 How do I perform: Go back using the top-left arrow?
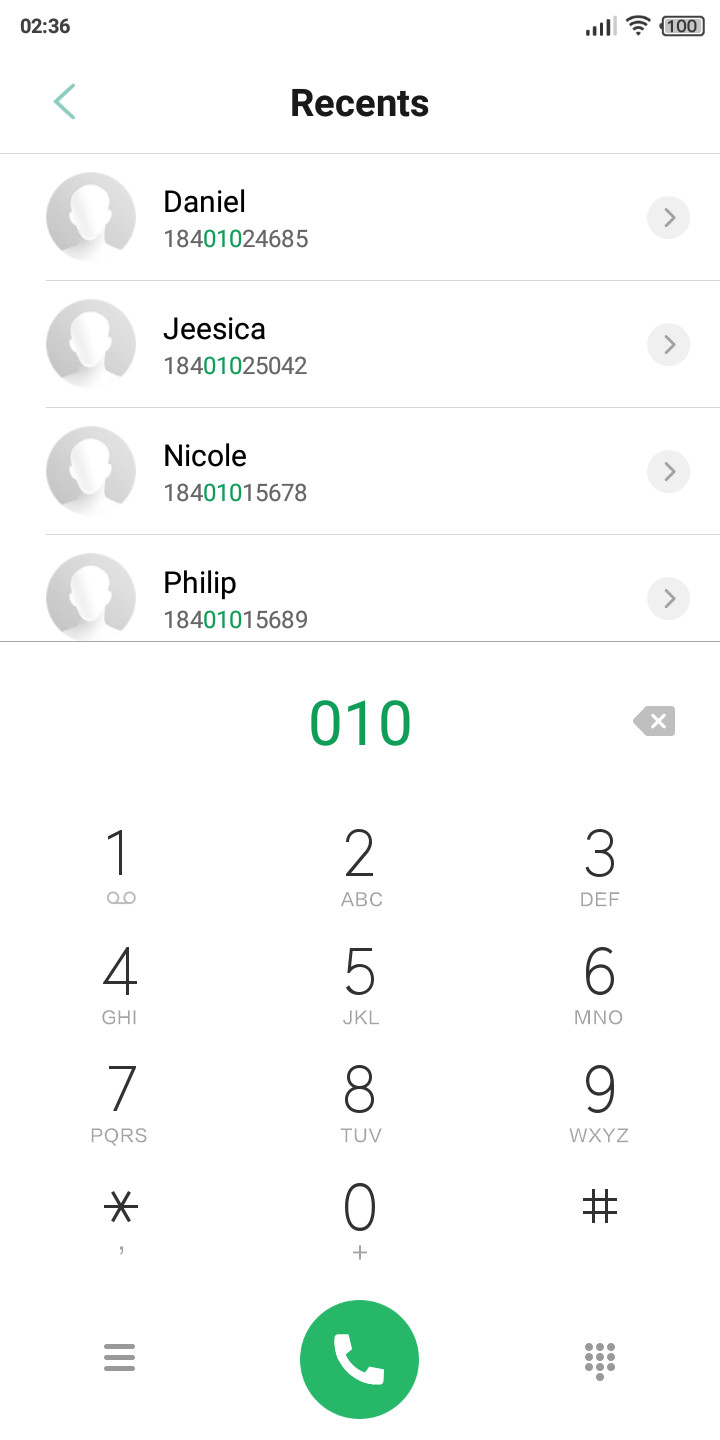(64, 102)
